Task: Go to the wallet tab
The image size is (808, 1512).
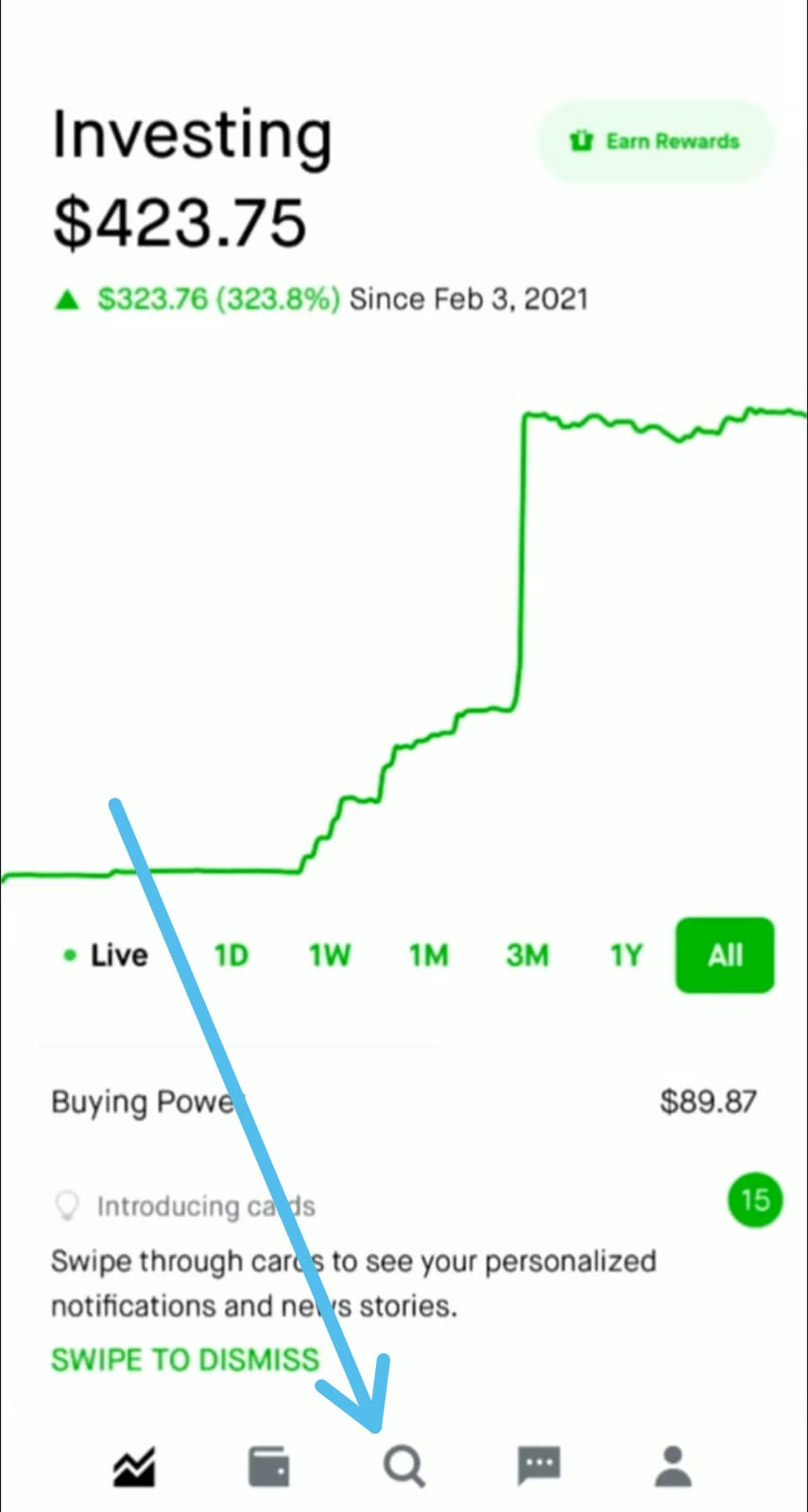Action: pyautogui.click(x=268, y=1468)
